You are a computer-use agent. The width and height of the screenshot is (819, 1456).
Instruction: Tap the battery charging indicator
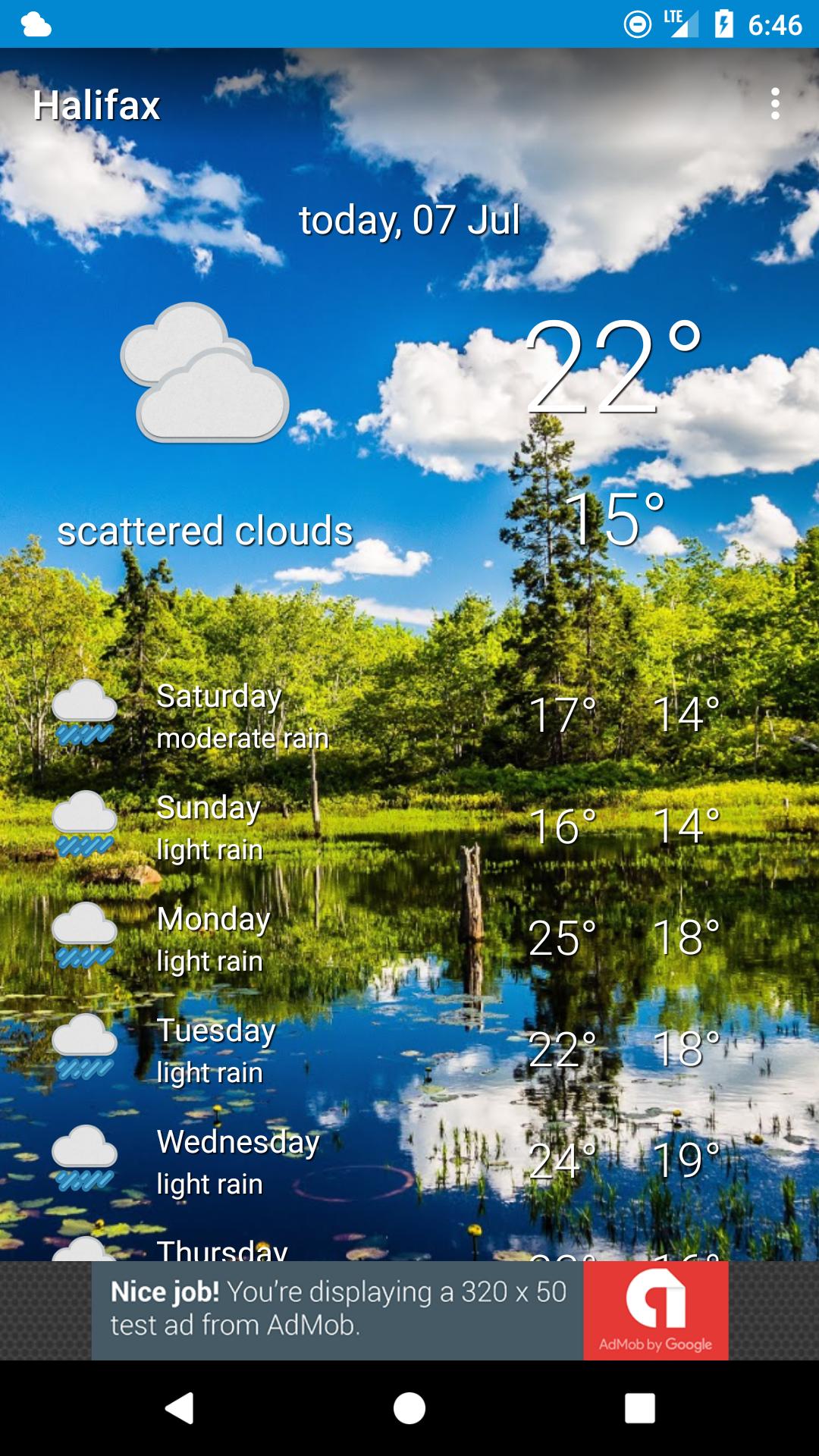coord(722,25)
